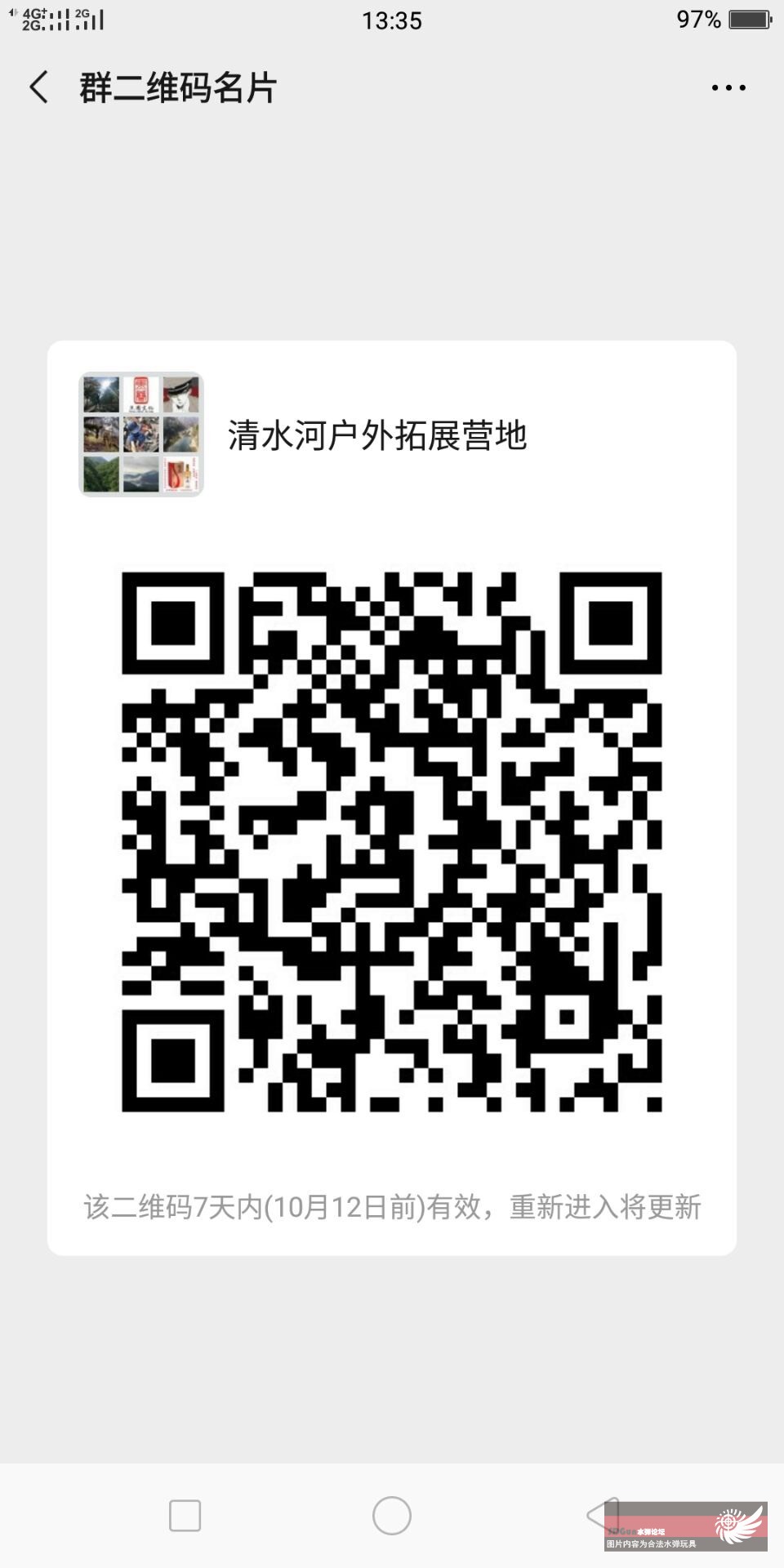Open the three-dot overflow menu
The height and width of the screenshot is (1568, 784).
pyautogui.click(x=728, y=87)
